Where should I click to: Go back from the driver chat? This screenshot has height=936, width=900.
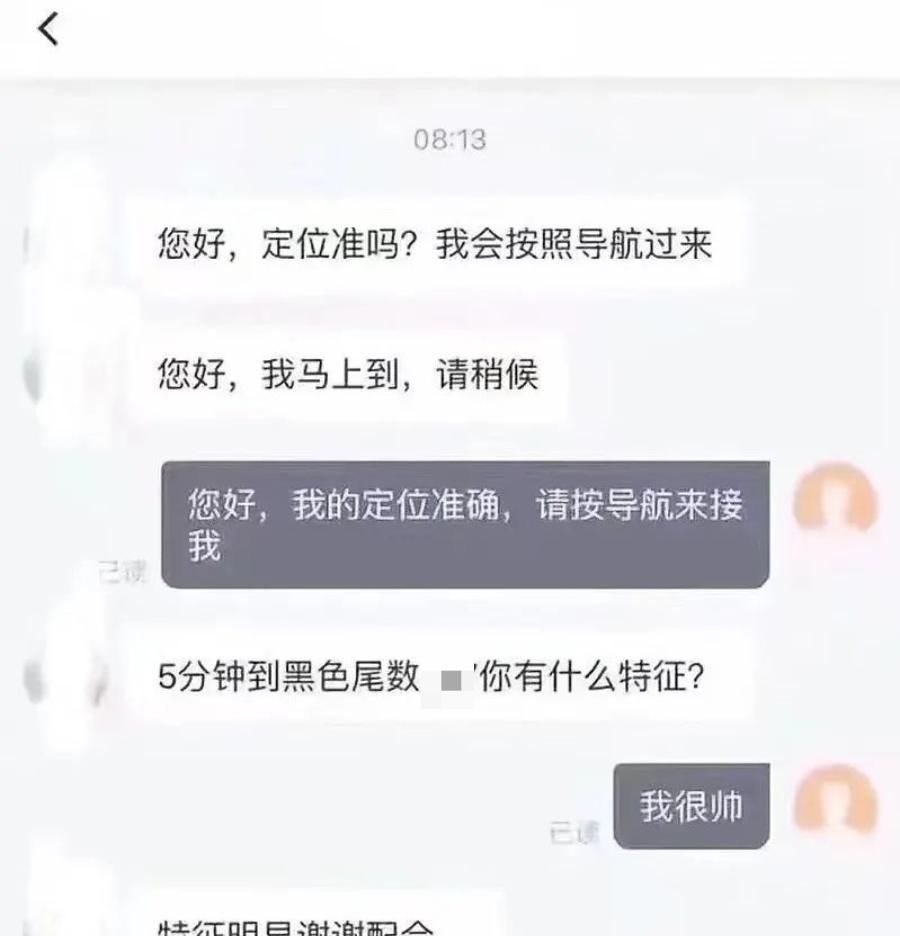(x=47, y=29)
